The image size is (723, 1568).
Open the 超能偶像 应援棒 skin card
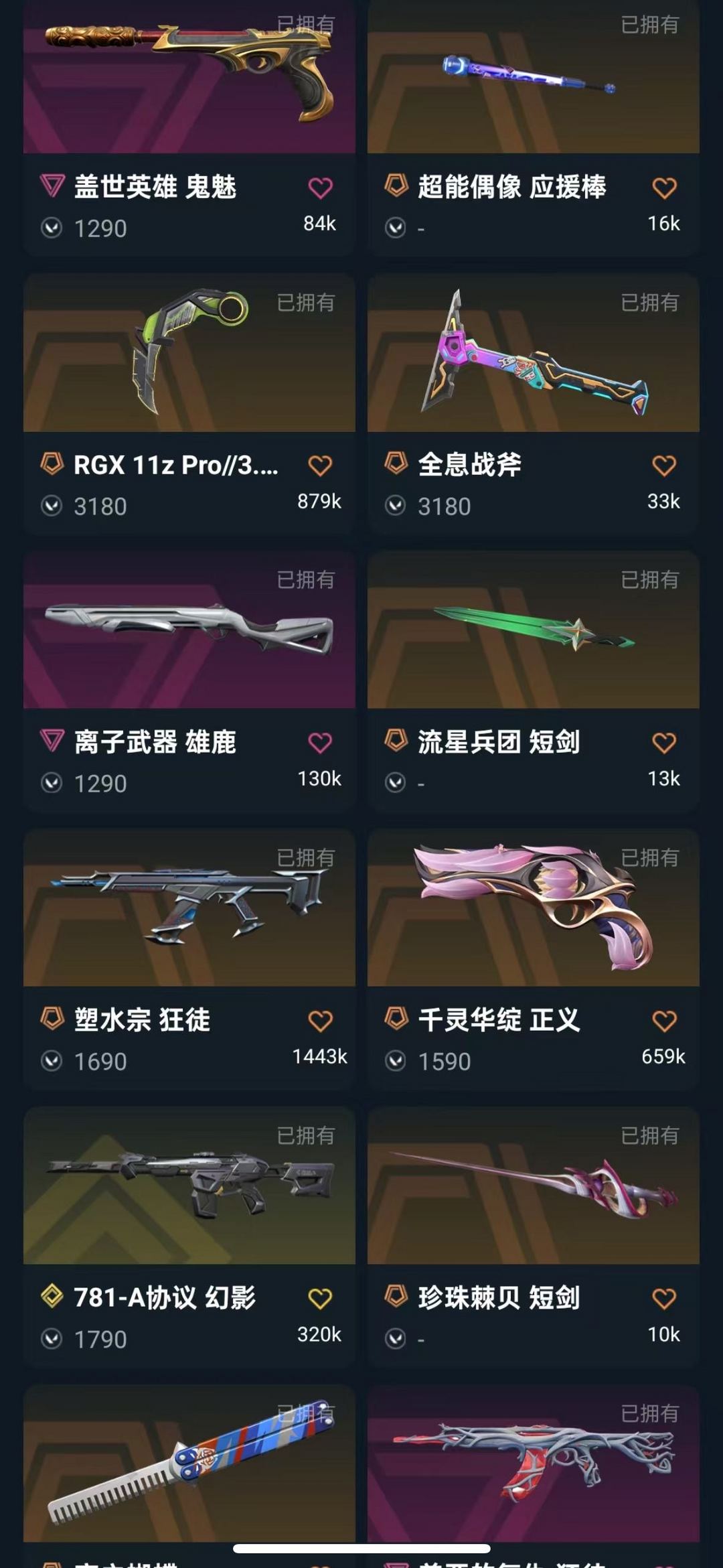pos(534,128)
